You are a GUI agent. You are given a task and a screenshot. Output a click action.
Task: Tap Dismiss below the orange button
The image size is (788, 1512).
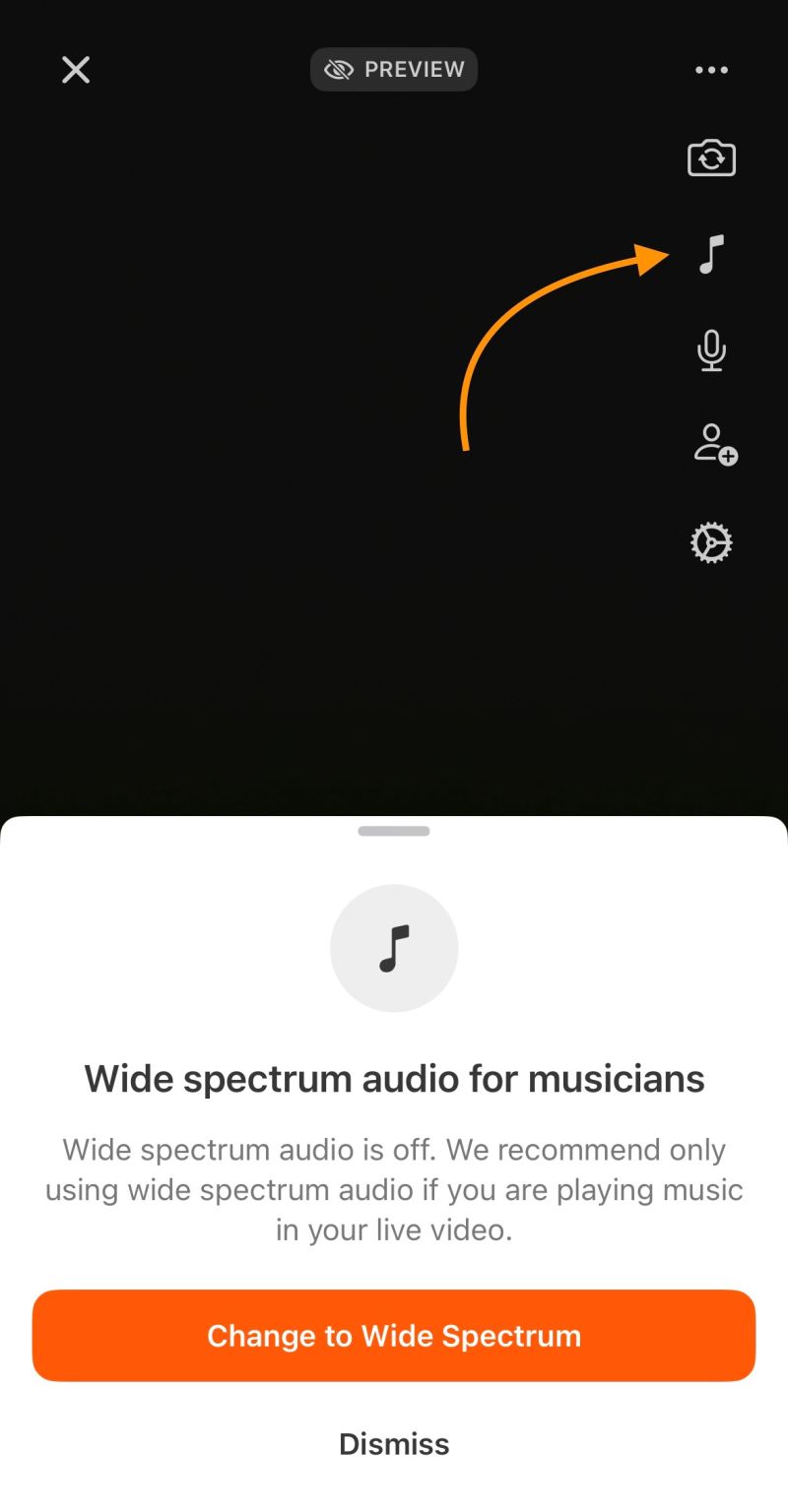click(394, 1443)
